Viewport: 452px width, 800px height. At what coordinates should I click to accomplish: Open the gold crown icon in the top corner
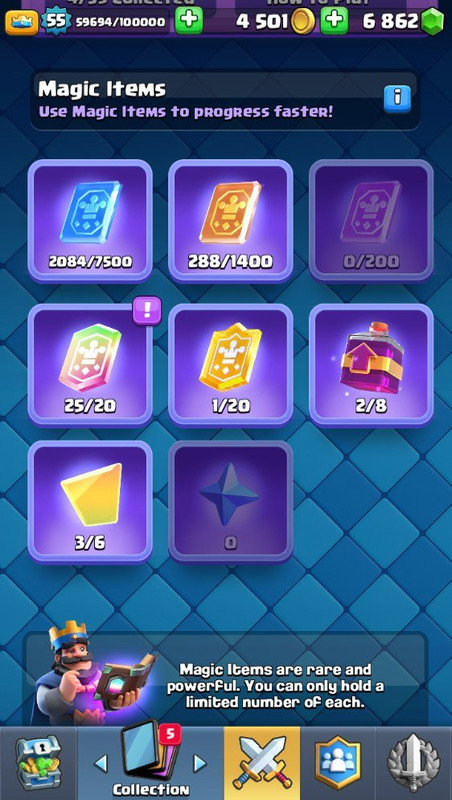click(21, 22)
